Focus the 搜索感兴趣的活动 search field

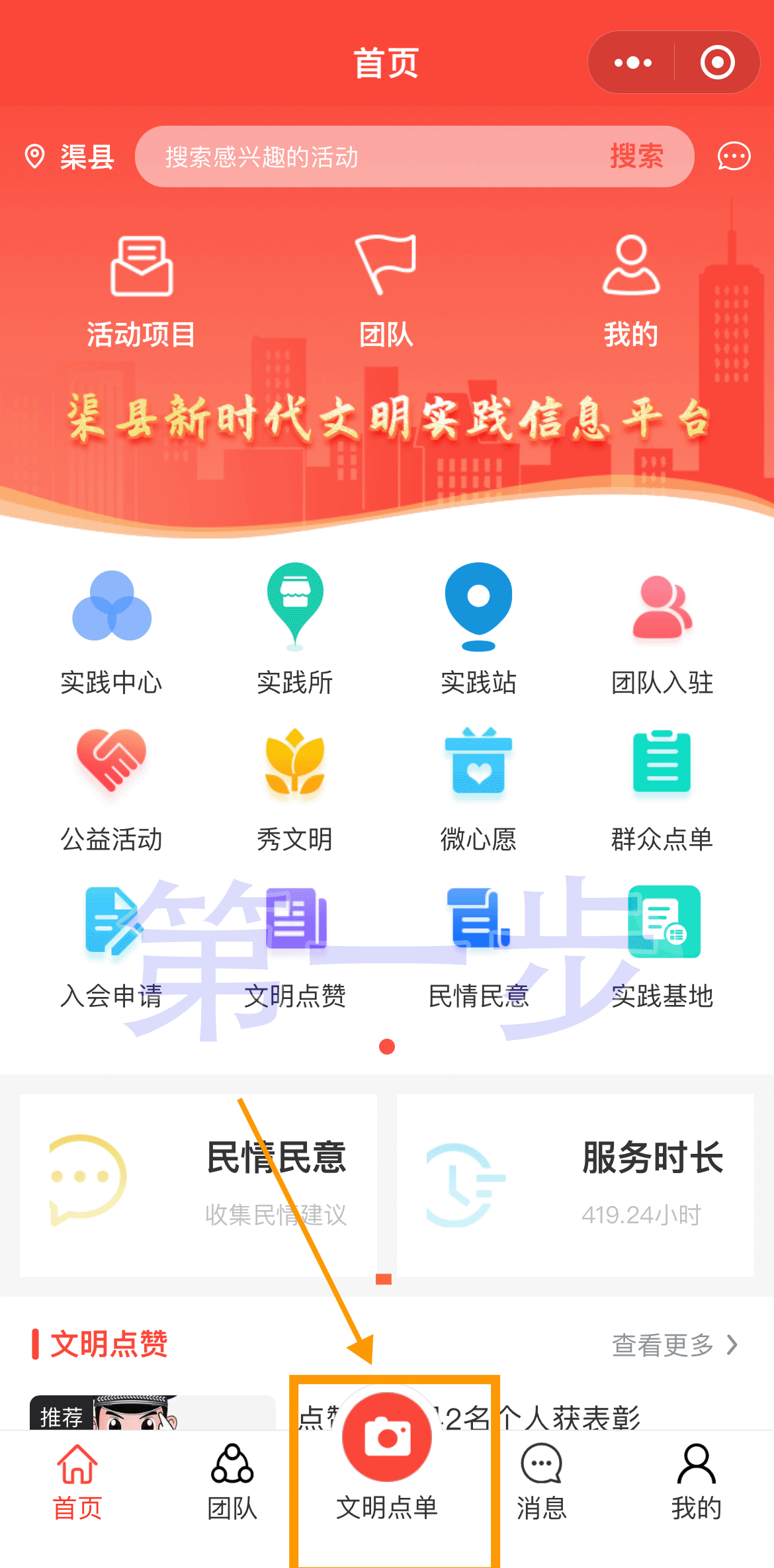coord(370,157)
